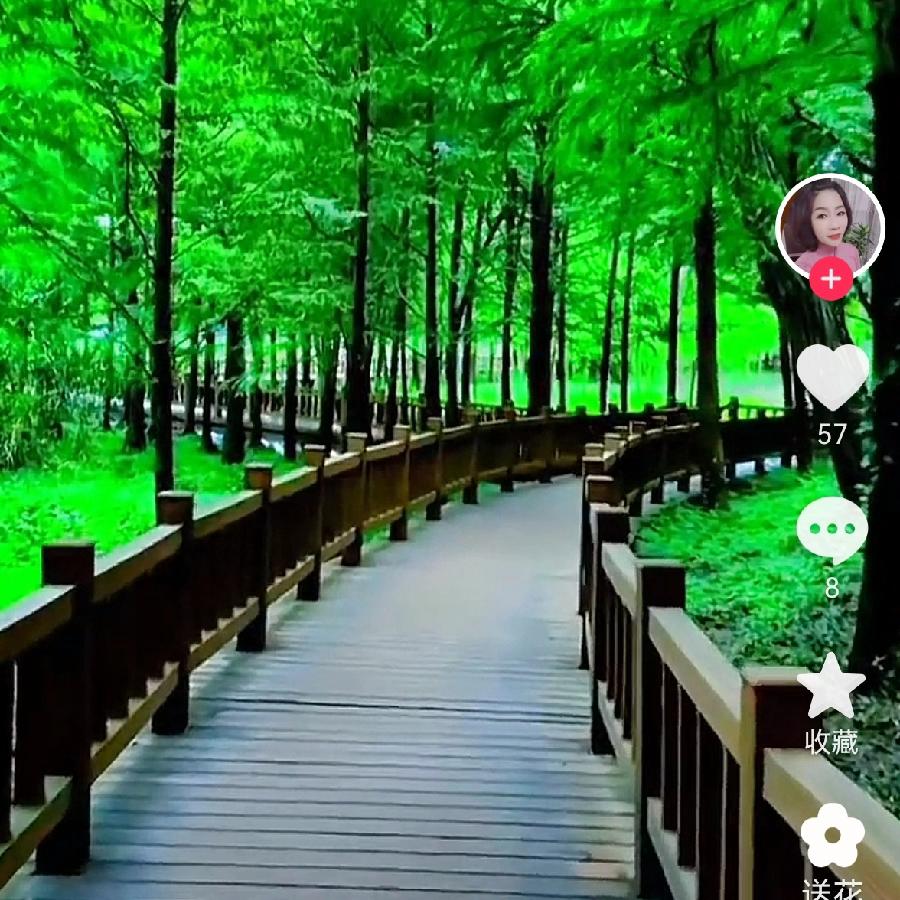
Task: Open the comments bubble
Action: coord(832,530)
